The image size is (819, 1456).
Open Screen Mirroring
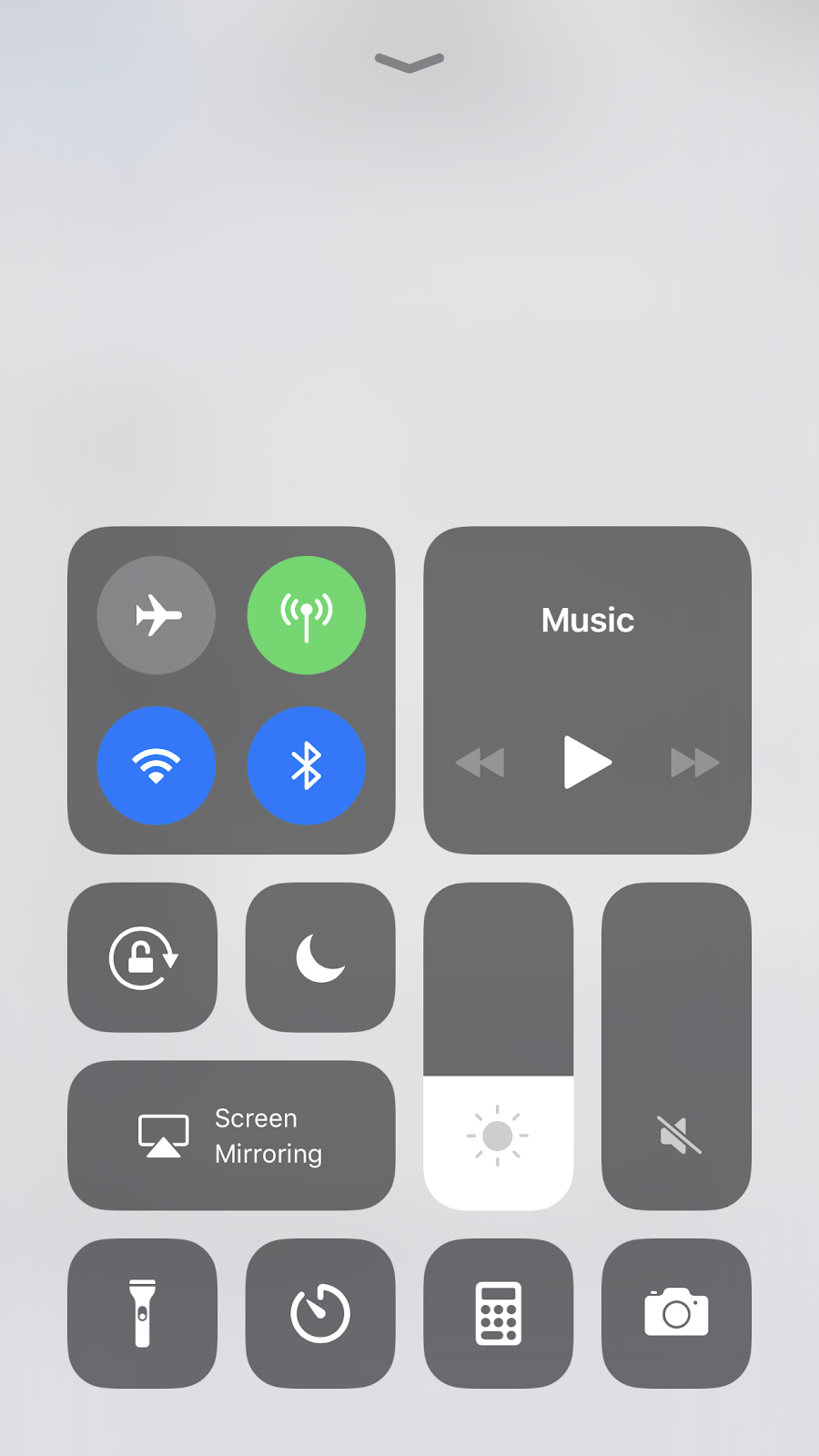tap(231, 1136)
